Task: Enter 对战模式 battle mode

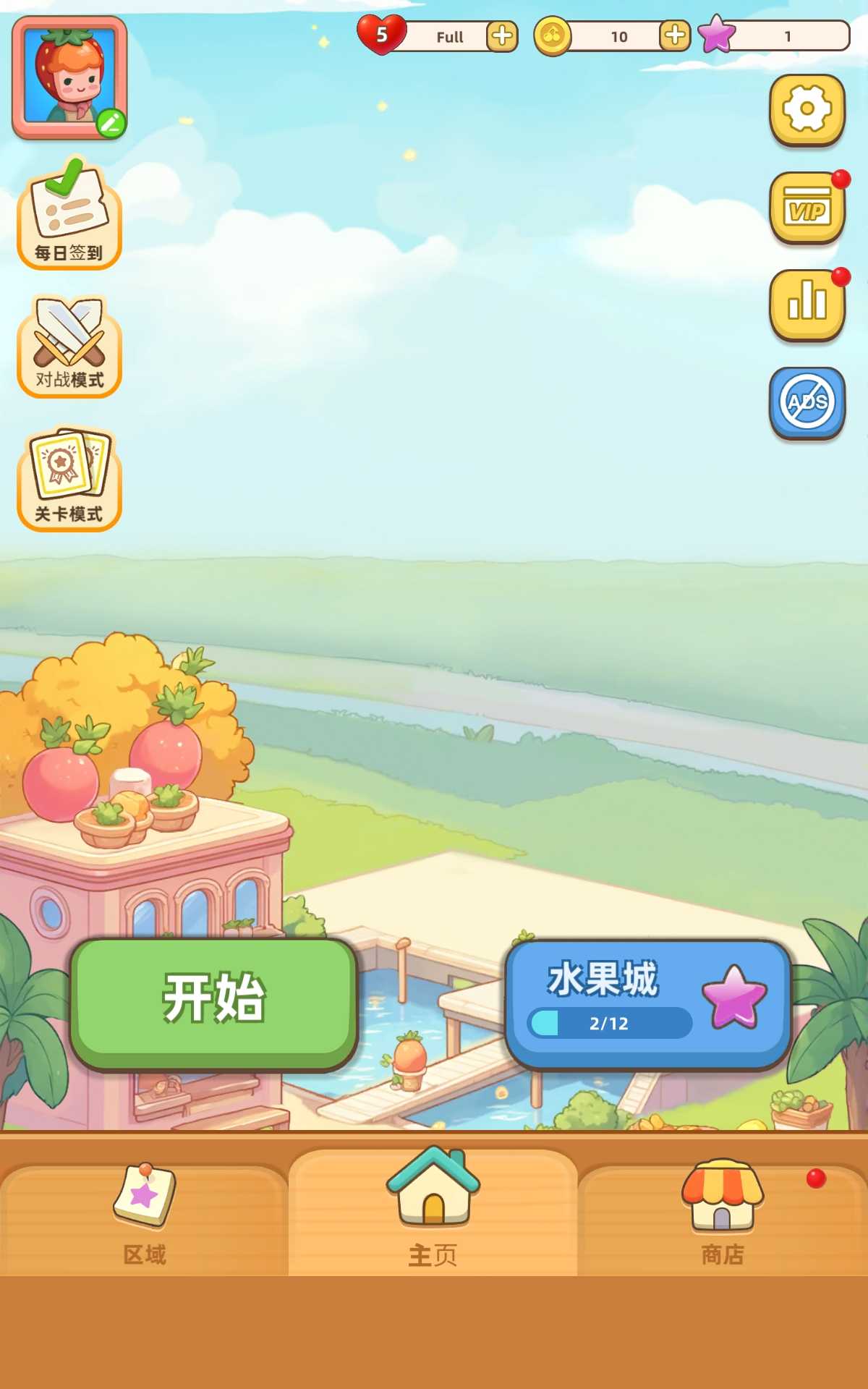Action: pos(69,347)
